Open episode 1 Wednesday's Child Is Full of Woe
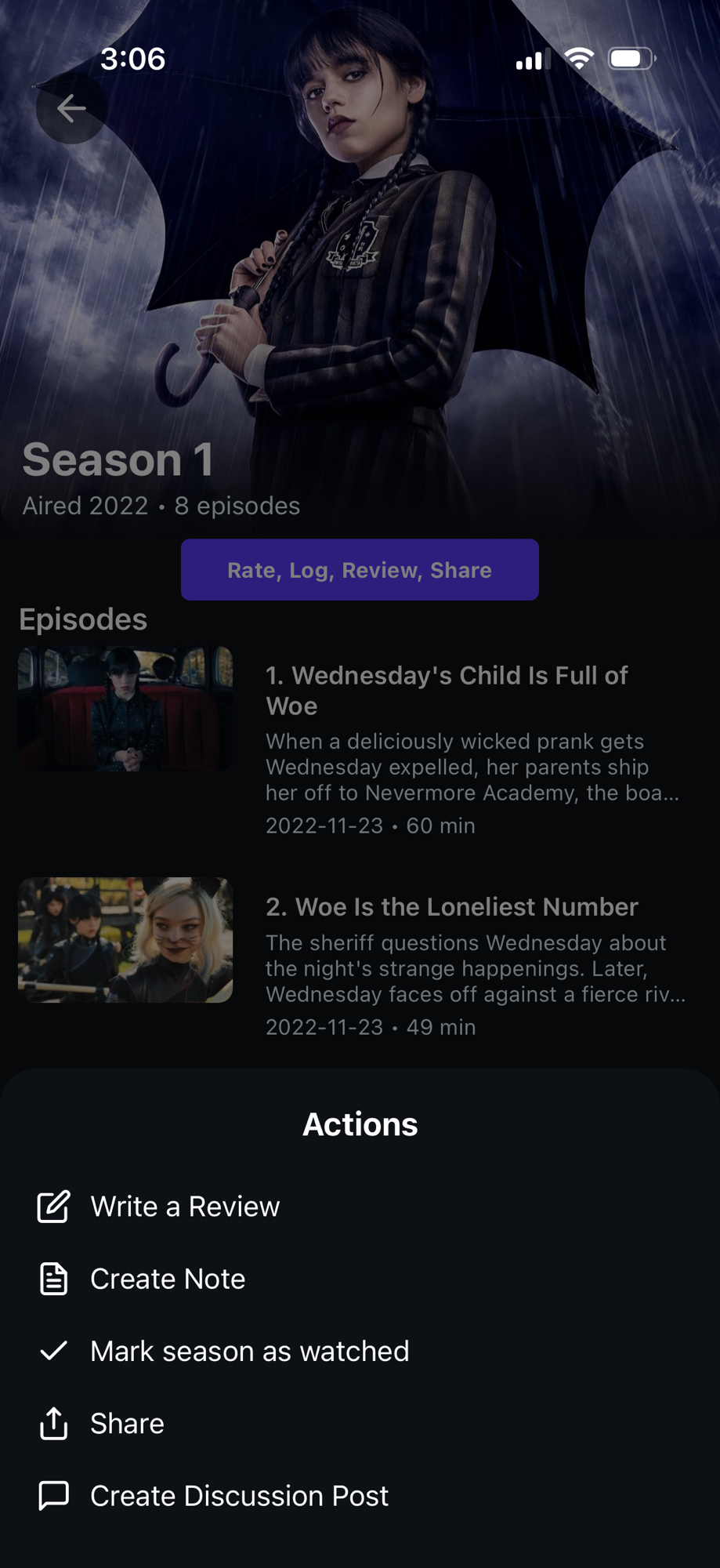Viewport: 720px width, 1568px height. click(x=446, y=690)
